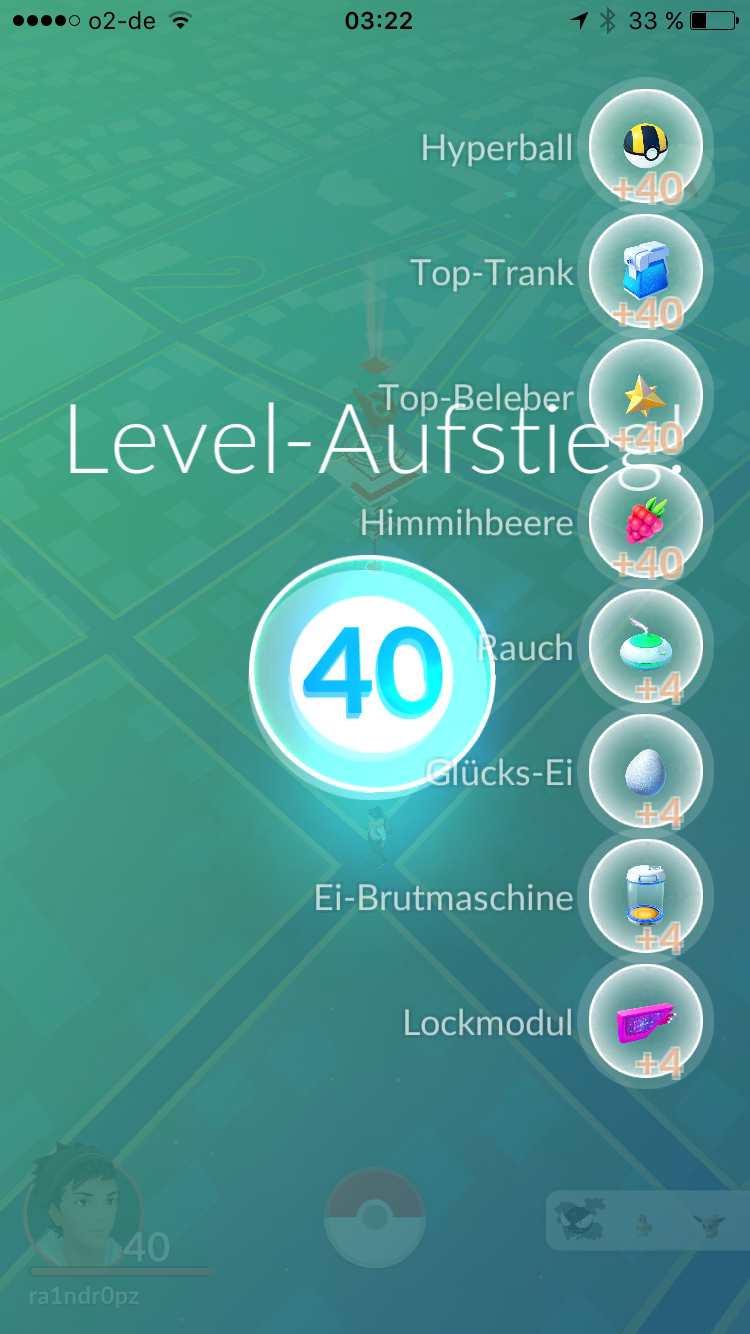Tap the Himmihbeere berry icon
The width and height of the screenshot is (750, 1334).
click(x=647, y=520)
